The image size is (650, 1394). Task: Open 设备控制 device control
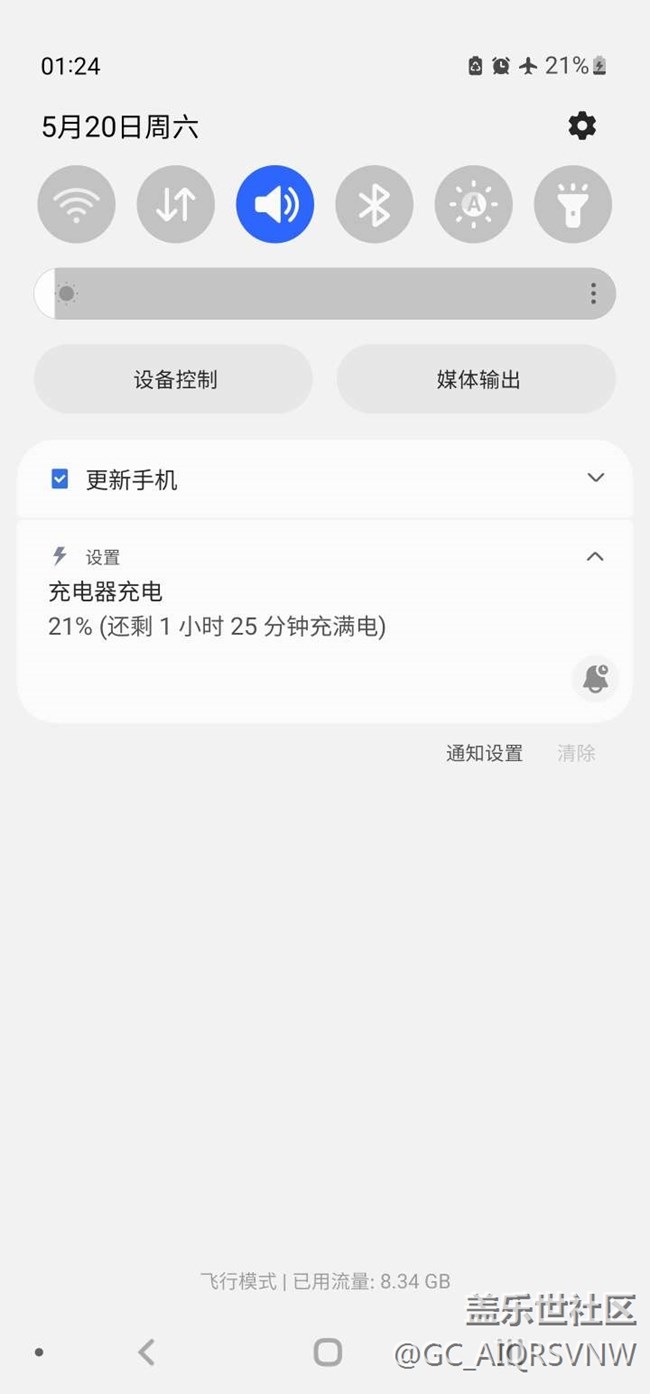click(174, 380)
